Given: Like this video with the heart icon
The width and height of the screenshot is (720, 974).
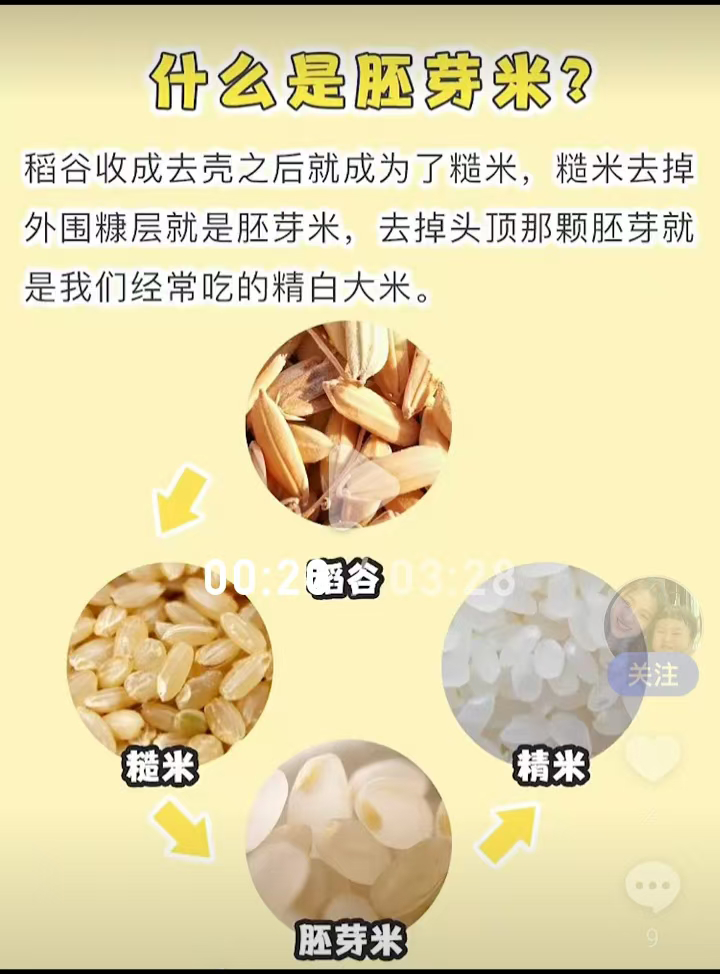Looking at the screenshot, I should (x=653, y=759).
